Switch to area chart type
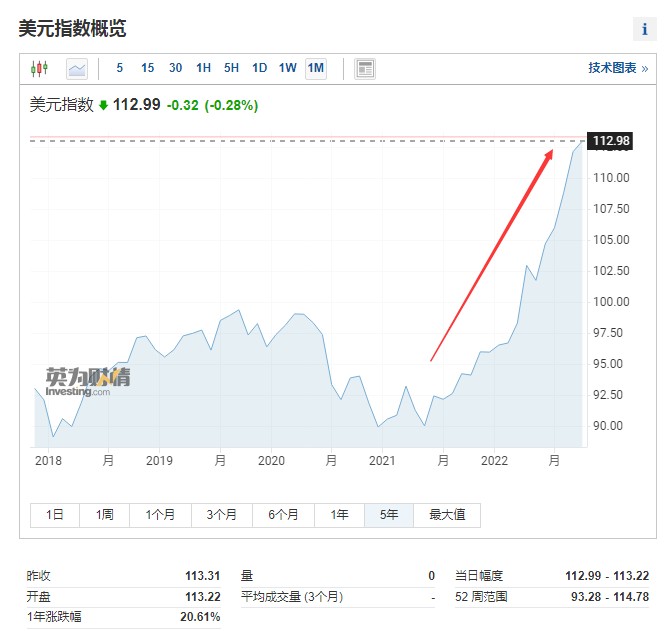The height and width of the screenshot is (631, 667). 77,69
